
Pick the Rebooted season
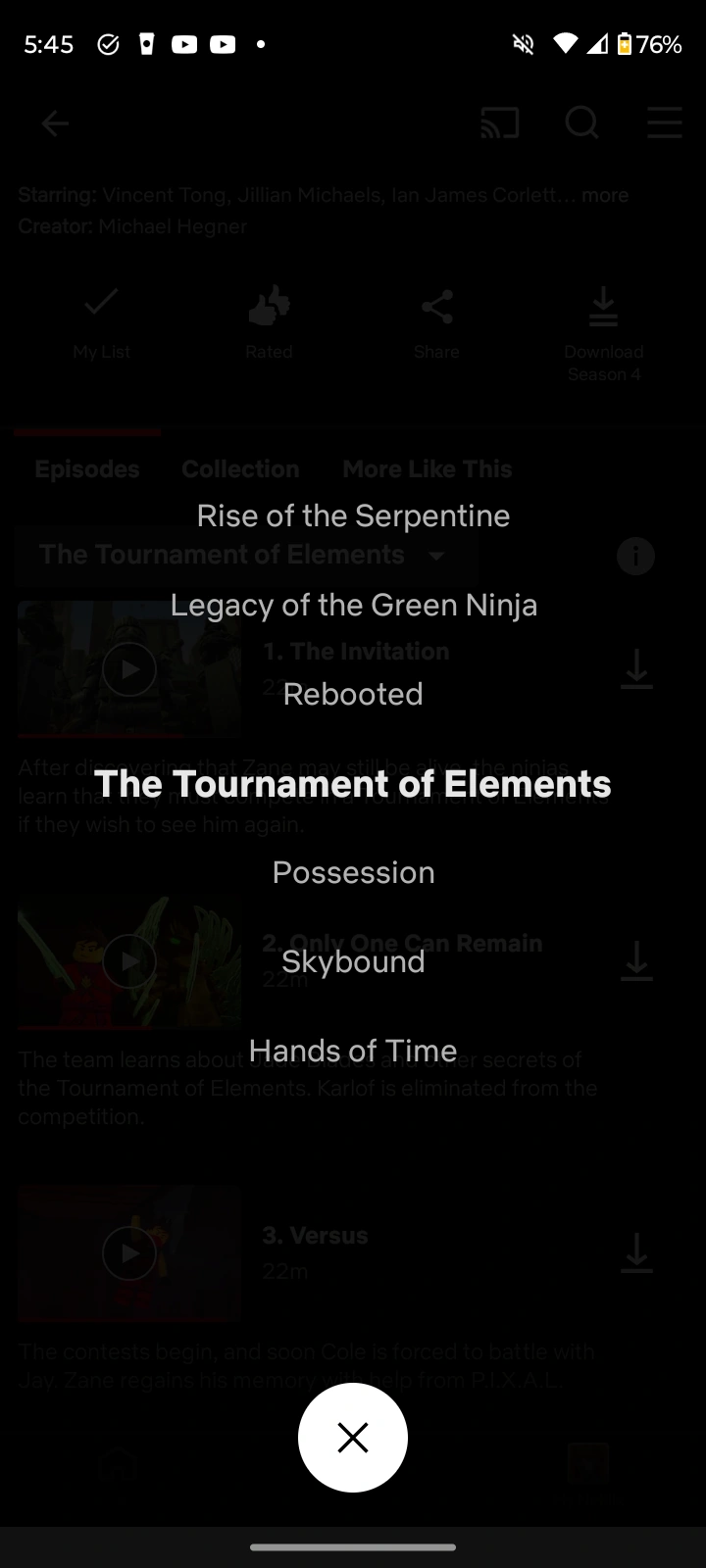coord(353,694)
